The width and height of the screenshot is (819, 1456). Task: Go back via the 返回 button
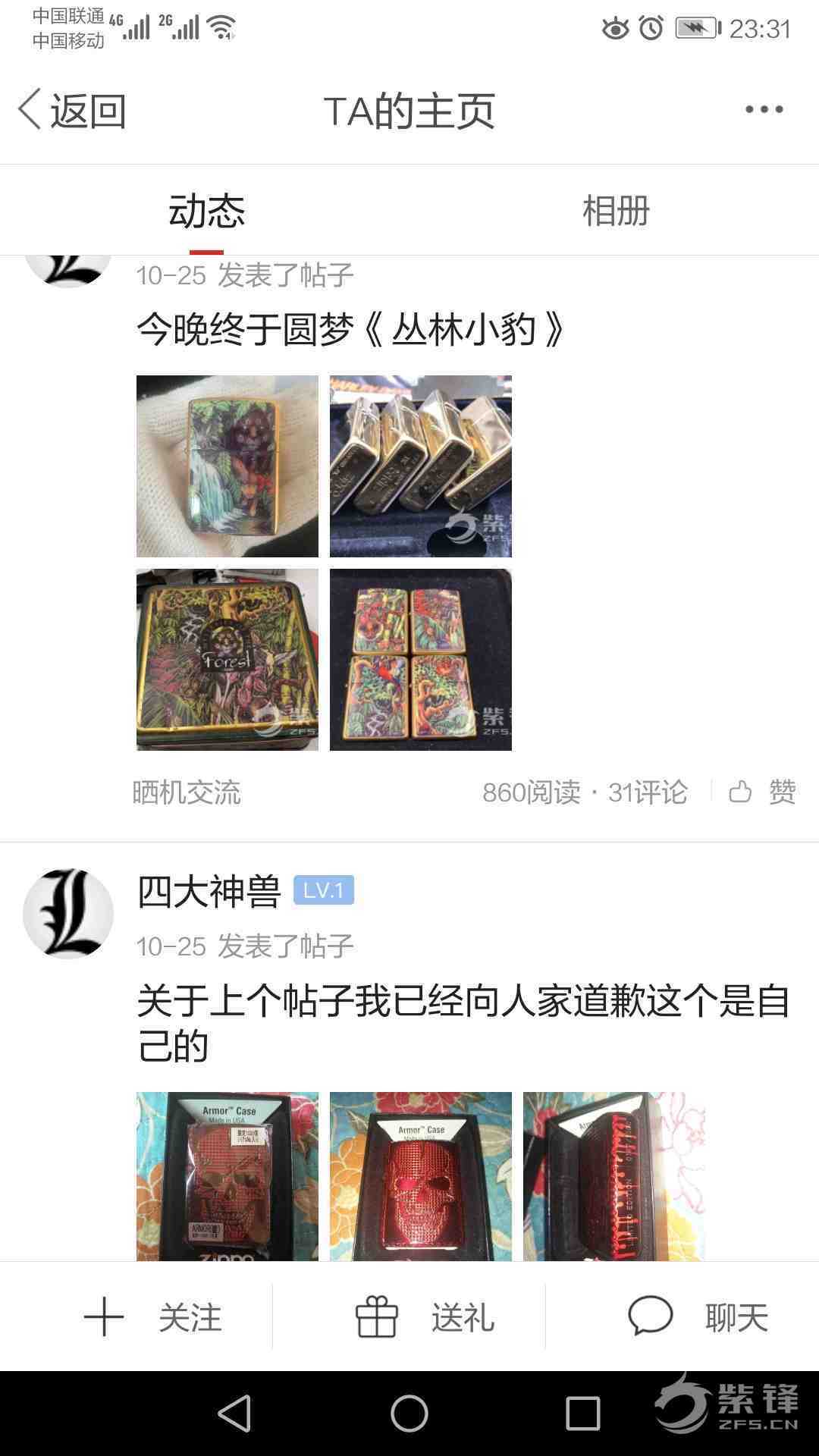click(x=72, y=111)
